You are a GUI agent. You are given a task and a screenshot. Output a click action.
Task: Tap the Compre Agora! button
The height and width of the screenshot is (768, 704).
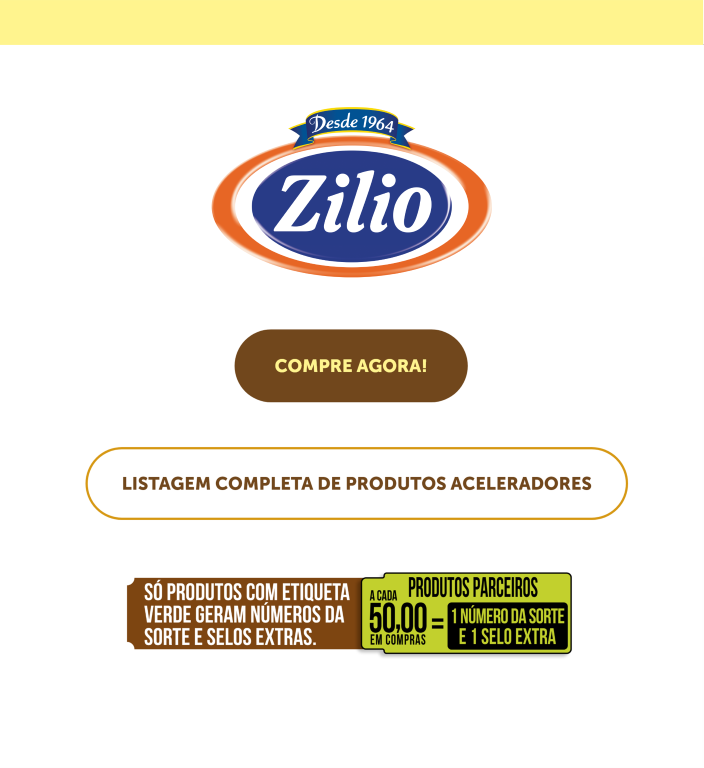pos(351,366)
